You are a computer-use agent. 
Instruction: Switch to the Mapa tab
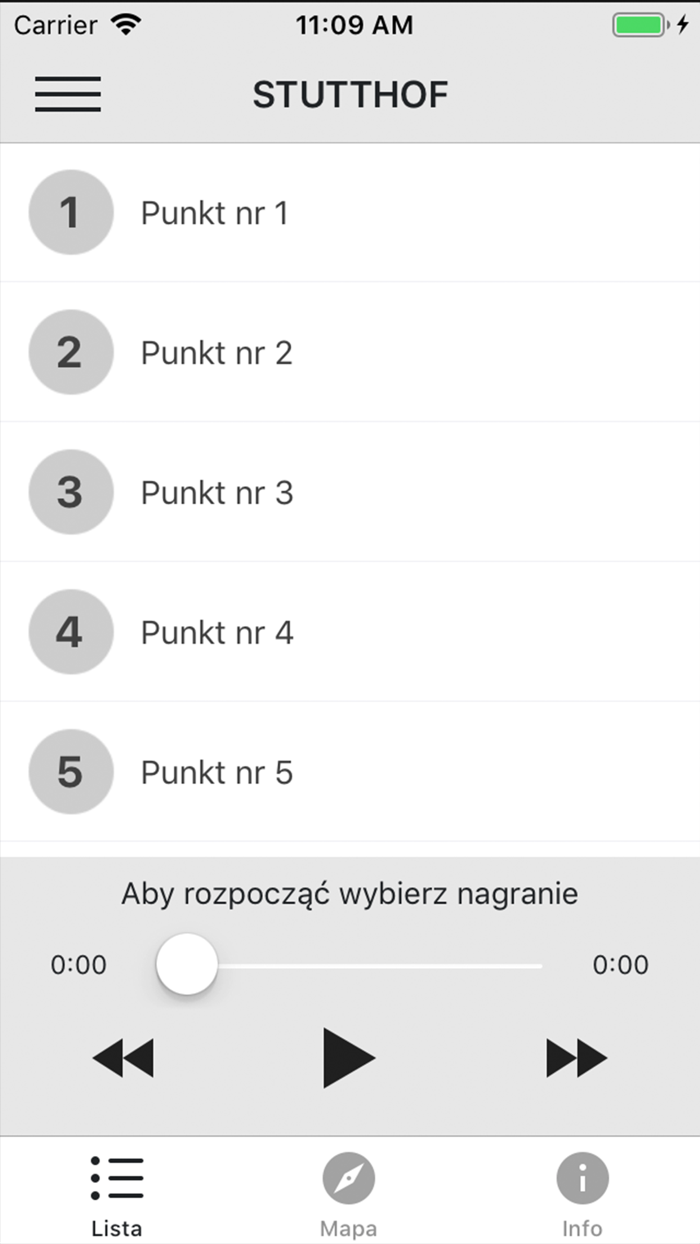348,1194
